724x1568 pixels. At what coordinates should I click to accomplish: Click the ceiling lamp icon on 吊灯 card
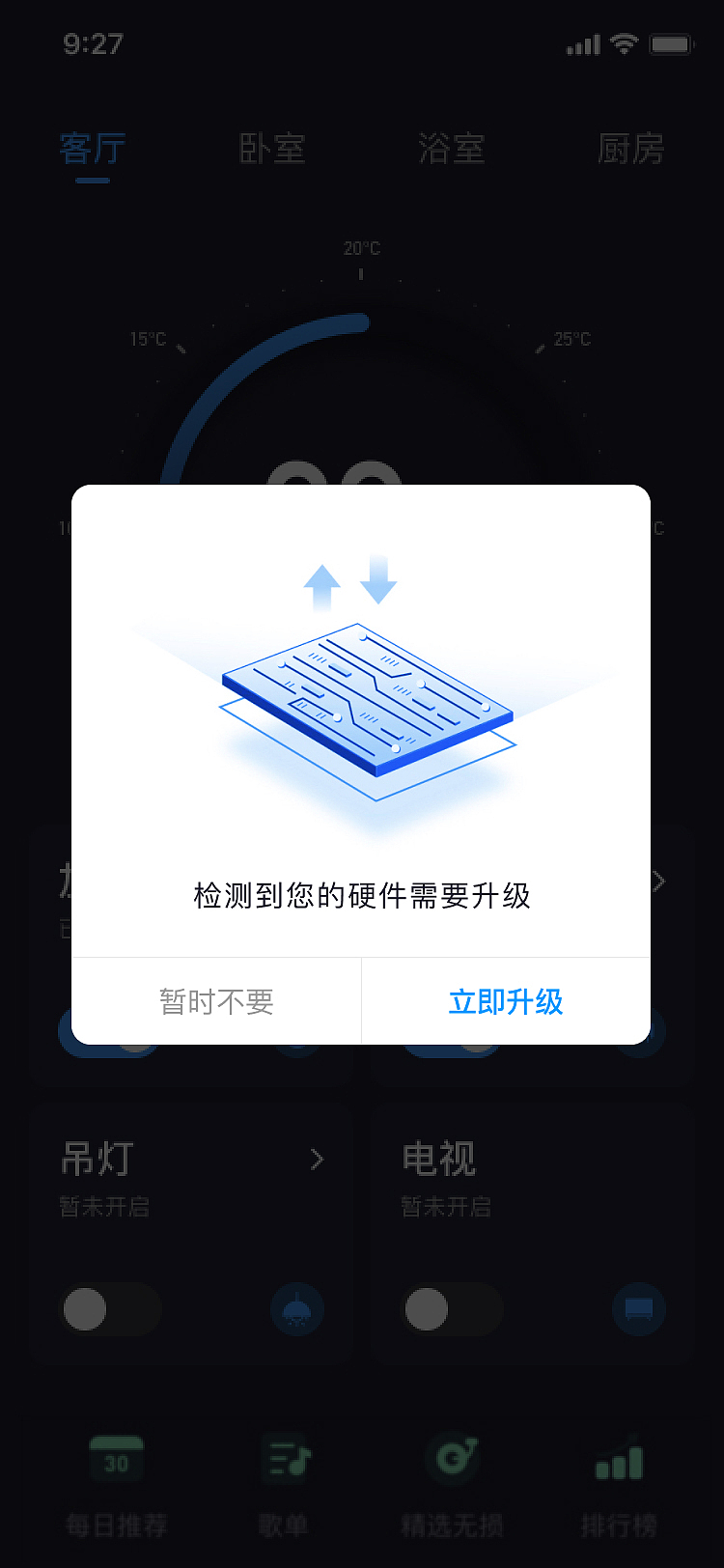[296, 1308]
